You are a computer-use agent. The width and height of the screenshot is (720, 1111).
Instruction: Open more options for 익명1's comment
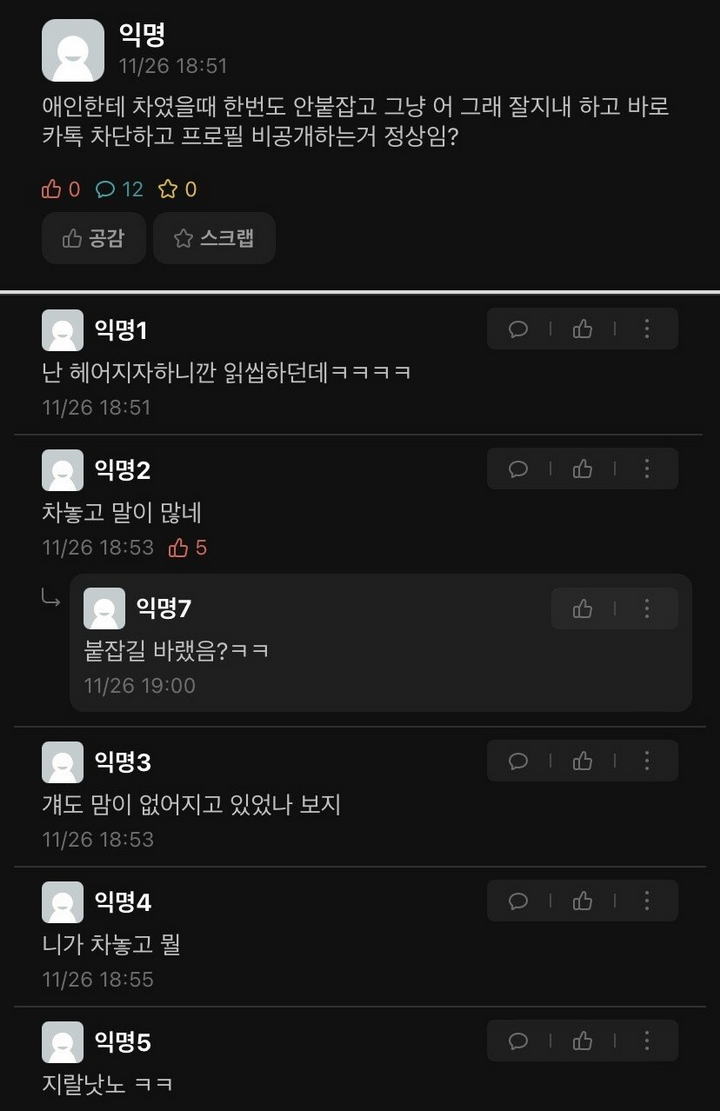click(x=646, y=329)
